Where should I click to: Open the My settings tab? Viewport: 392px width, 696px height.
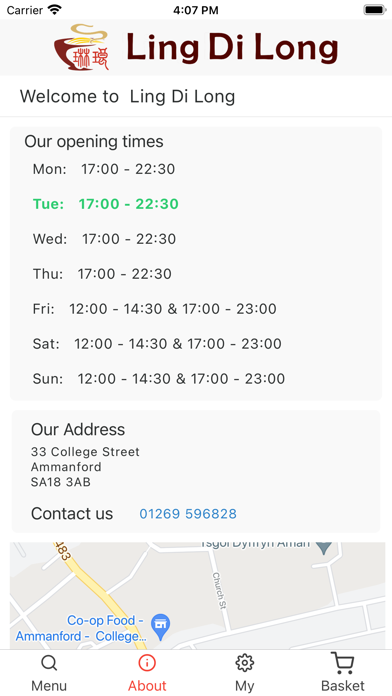(245, 673)
